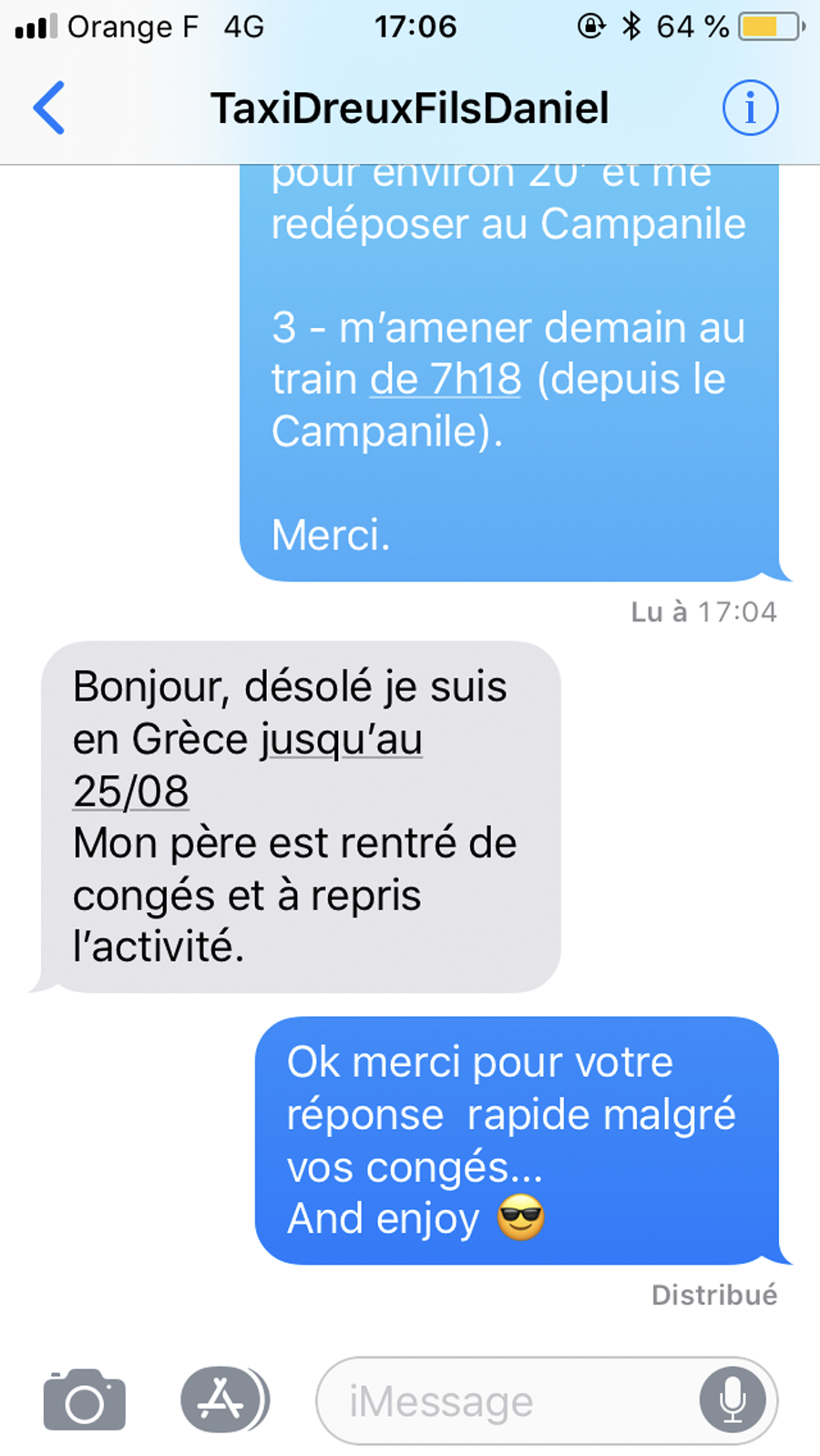The image size is (820, 1456).
Task: Go back to the messages list
Action: click(49, 108)
